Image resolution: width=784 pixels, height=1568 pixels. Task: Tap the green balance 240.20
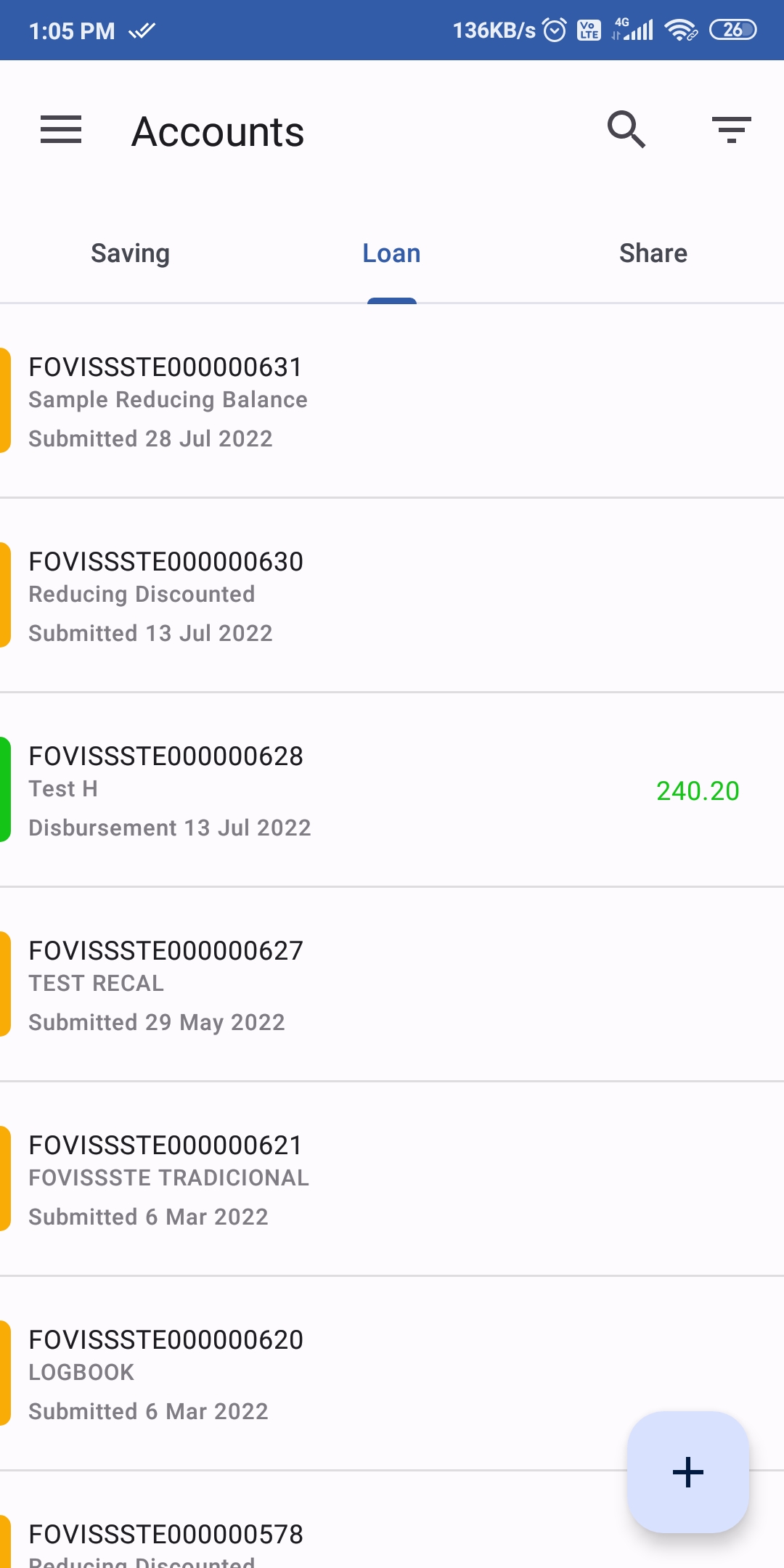(x=698, y=790)
